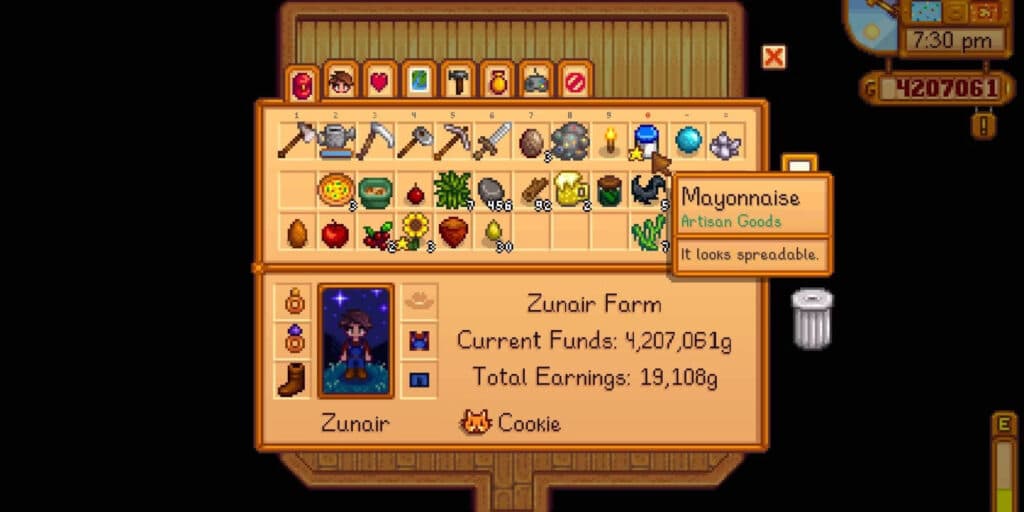The image size is (1024, 512).
Task: Pick up the pizza in the inventory
Action: coord(335,188)
